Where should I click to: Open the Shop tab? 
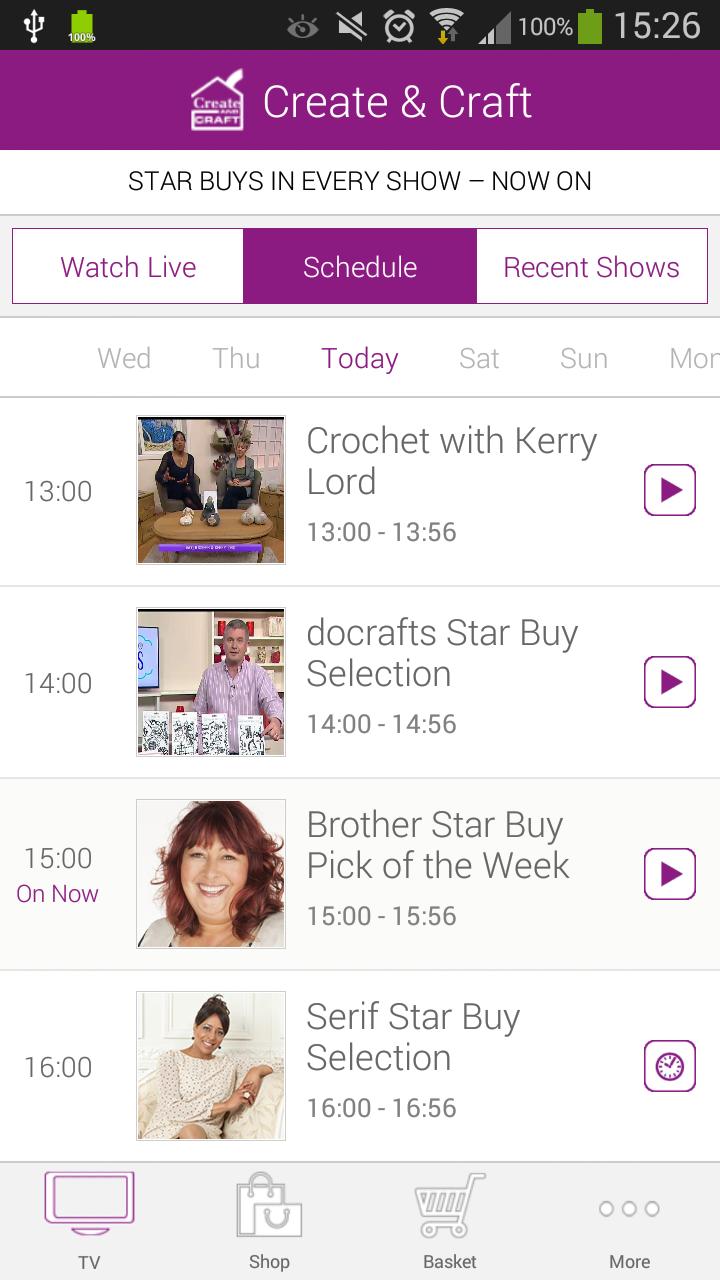coord(269,1221)
